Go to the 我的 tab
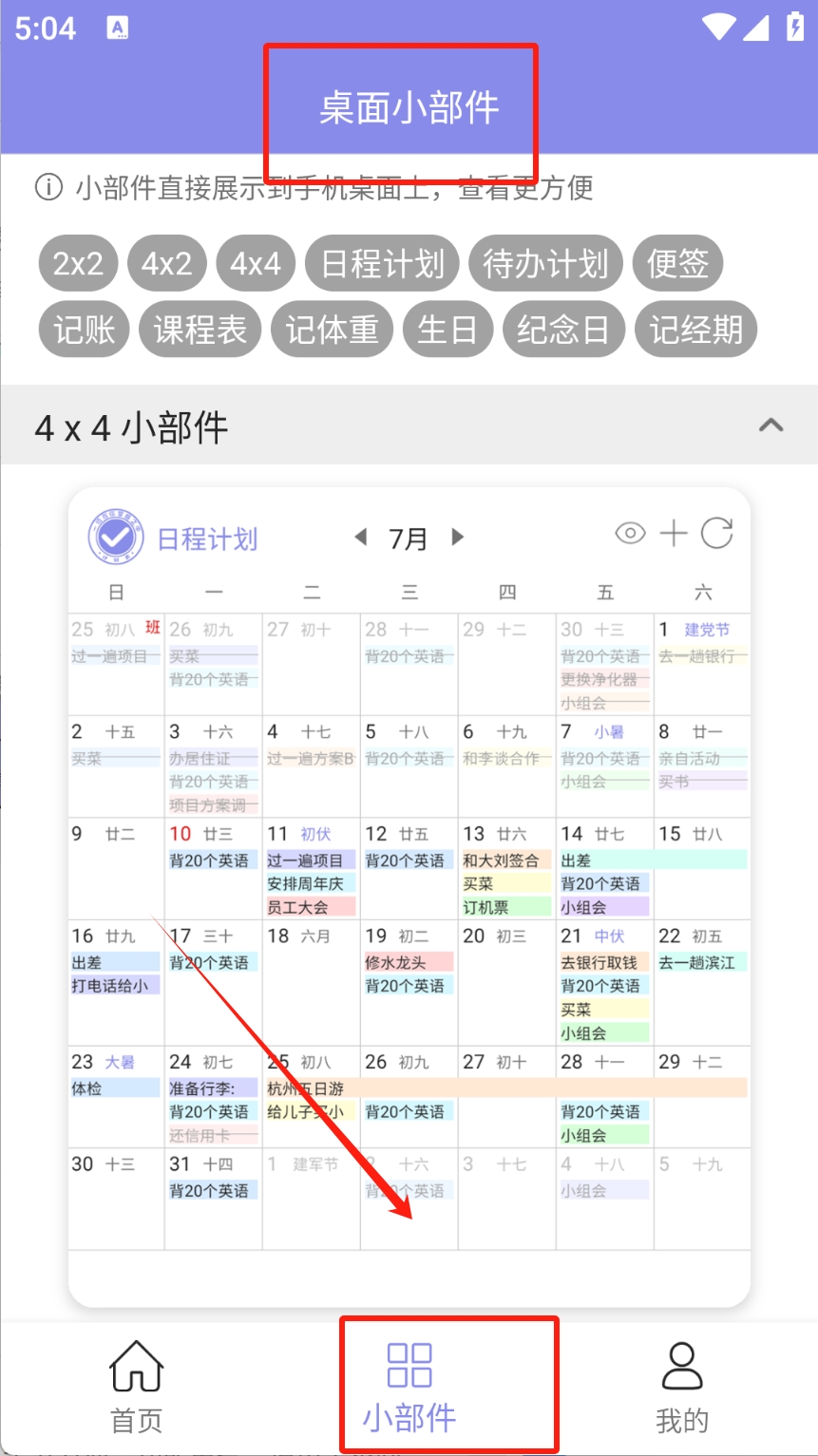 [x=682, y=1387]
